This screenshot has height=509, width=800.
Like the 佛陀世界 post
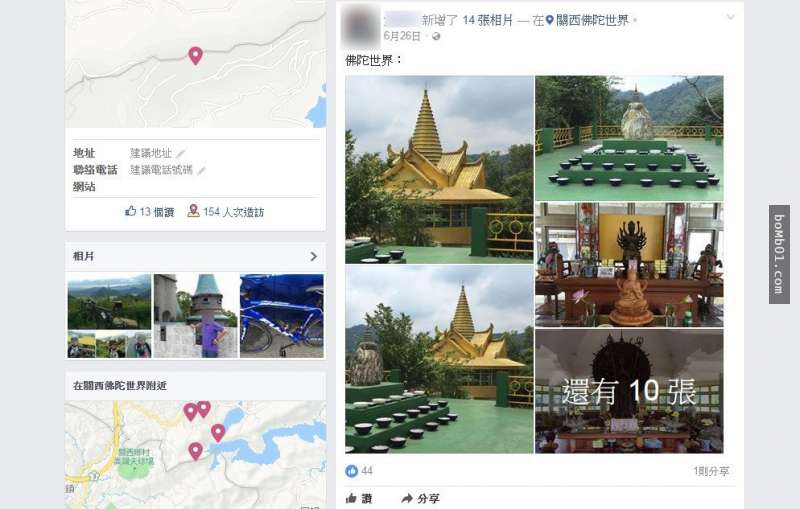[x=358, y=498]
